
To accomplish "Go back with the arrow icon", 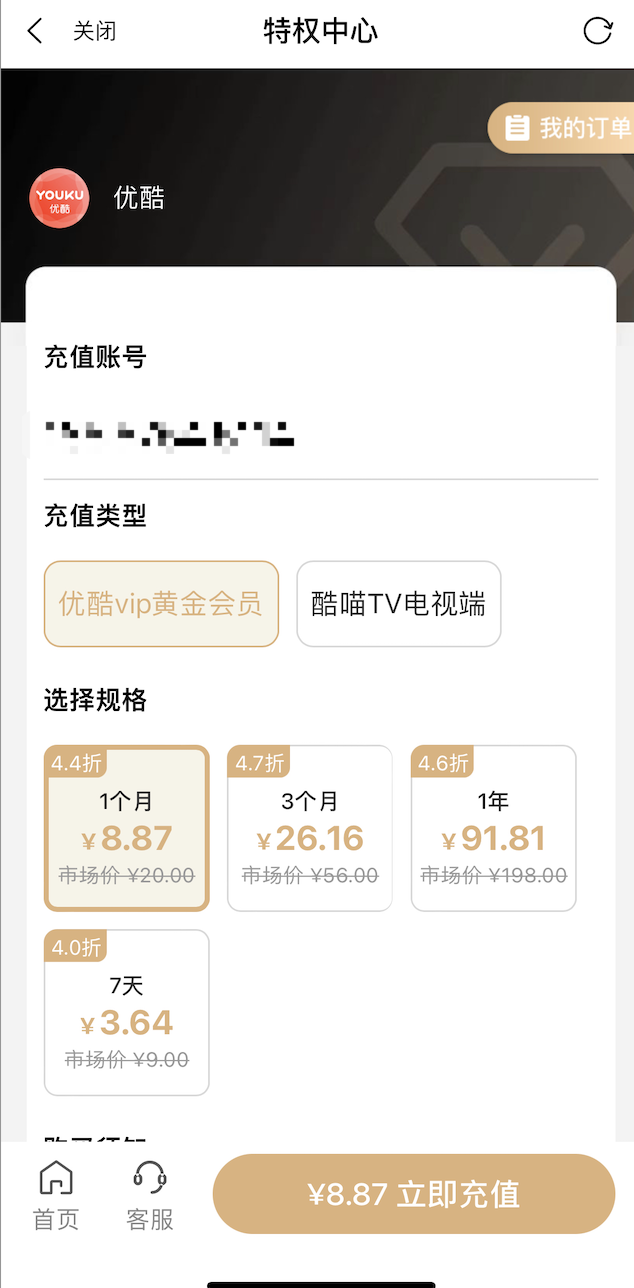I will point(35,31).
